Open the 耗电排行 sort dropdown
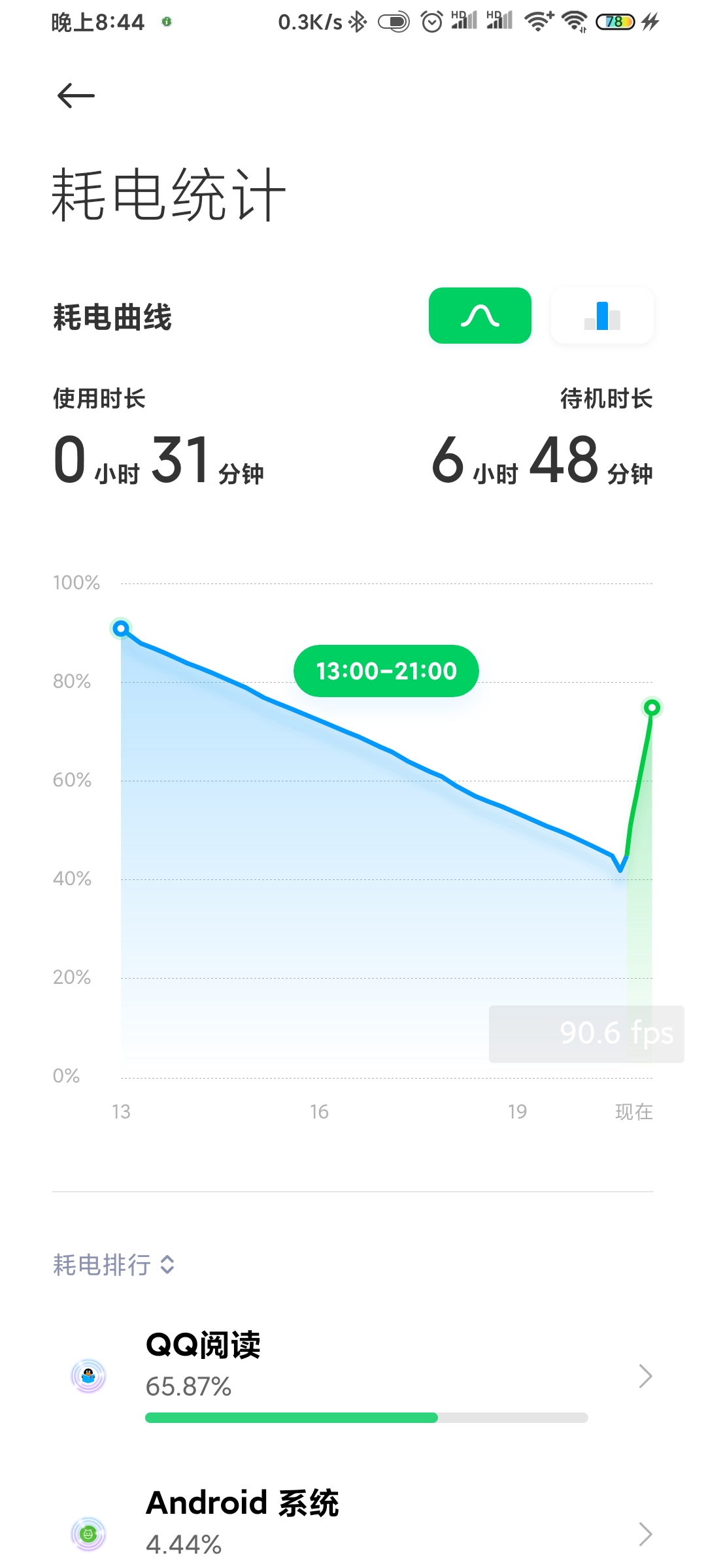Screen dimensions: 706x1568 [114, 1265]
